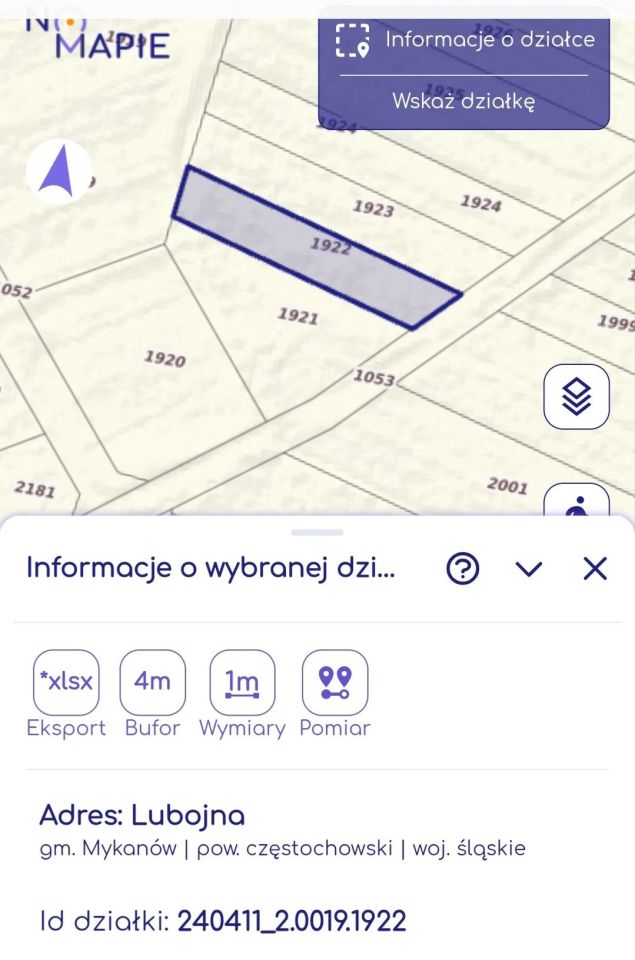Screen dimensions: 635x960
Task: Show parcel Wymiary dimensions
Action: click(242, 683)
